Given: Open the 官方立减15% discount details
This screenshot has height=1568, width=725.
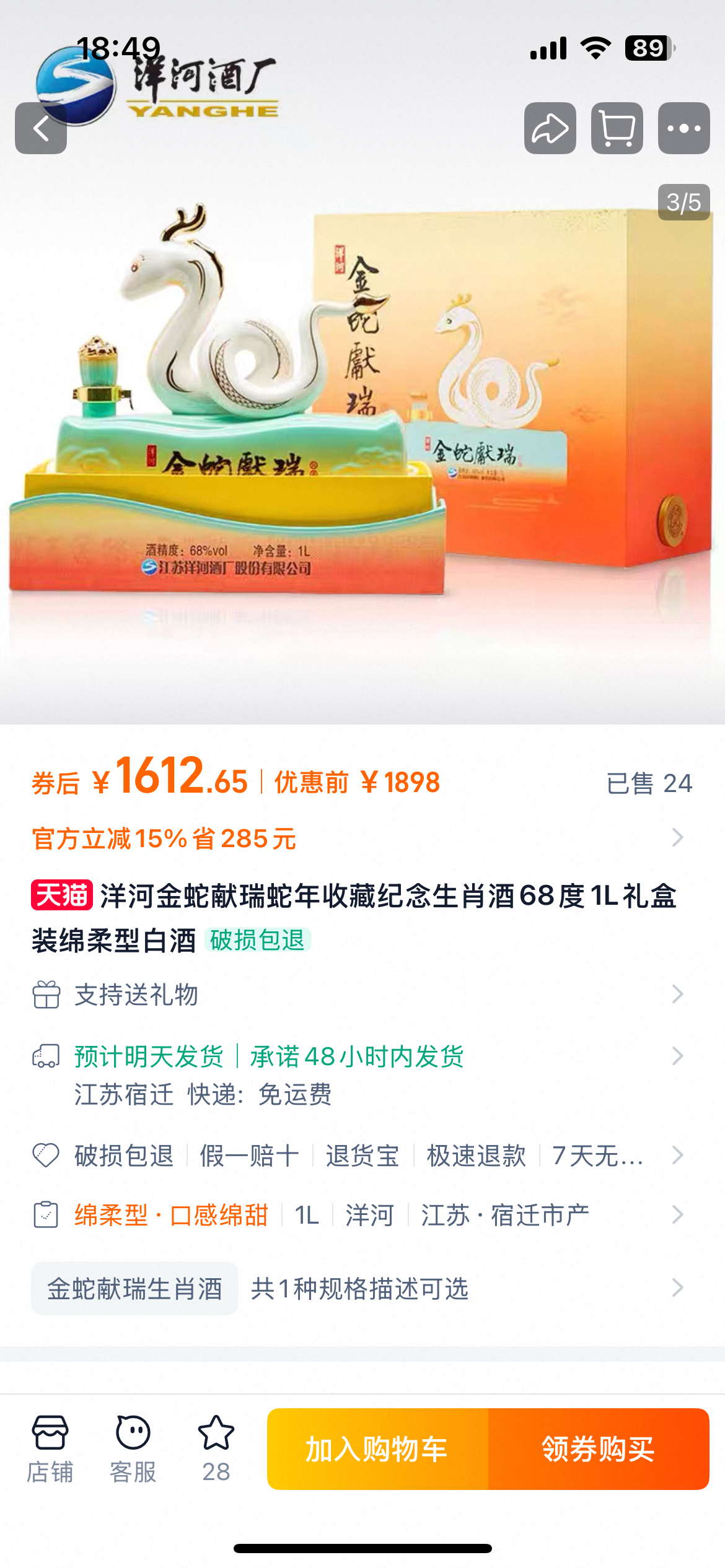Looking at the screenshot, I should click(x=359, y=838).
